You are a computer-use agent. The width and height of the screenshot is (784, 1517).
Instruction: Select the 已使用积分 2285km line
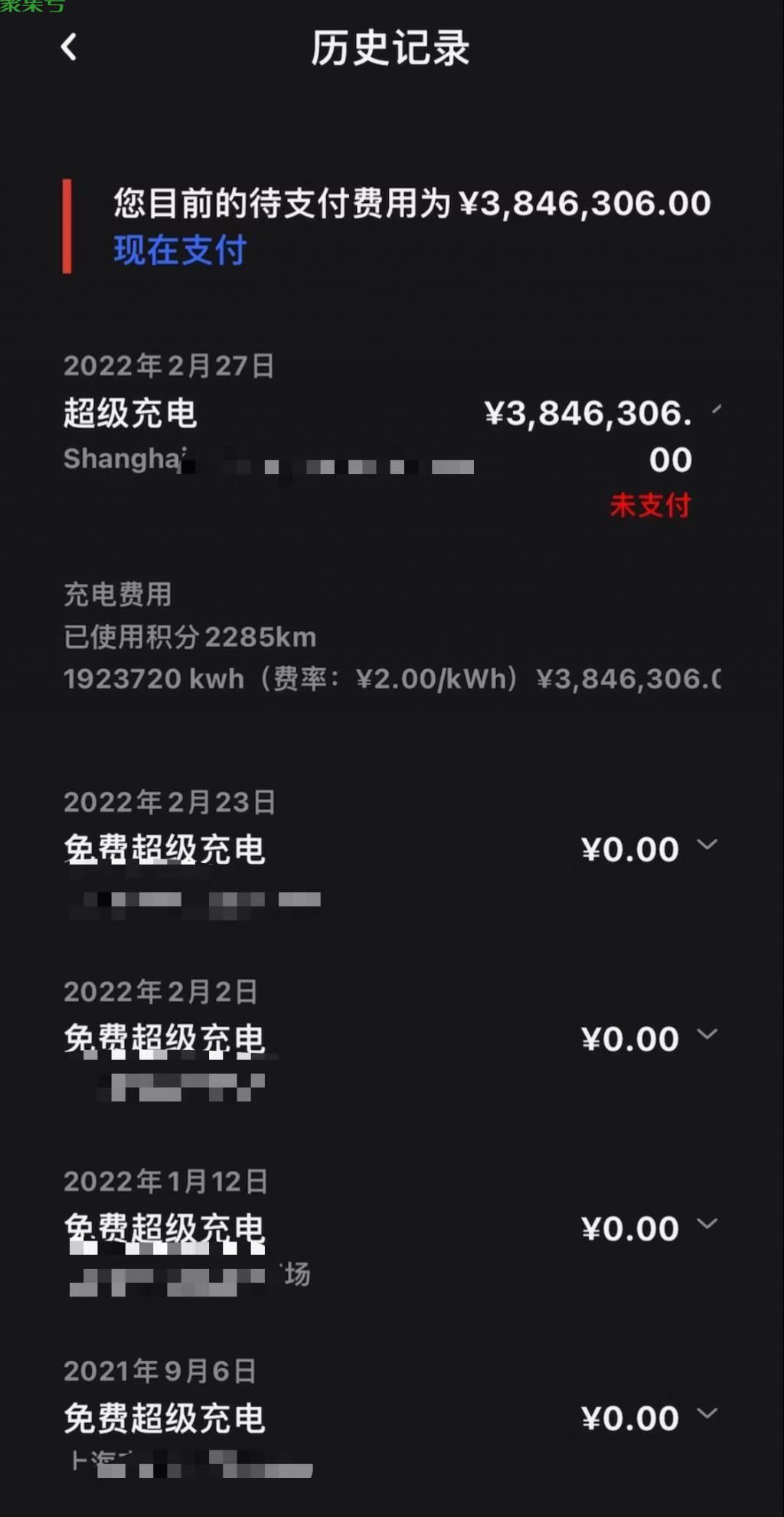coord(191,636)
